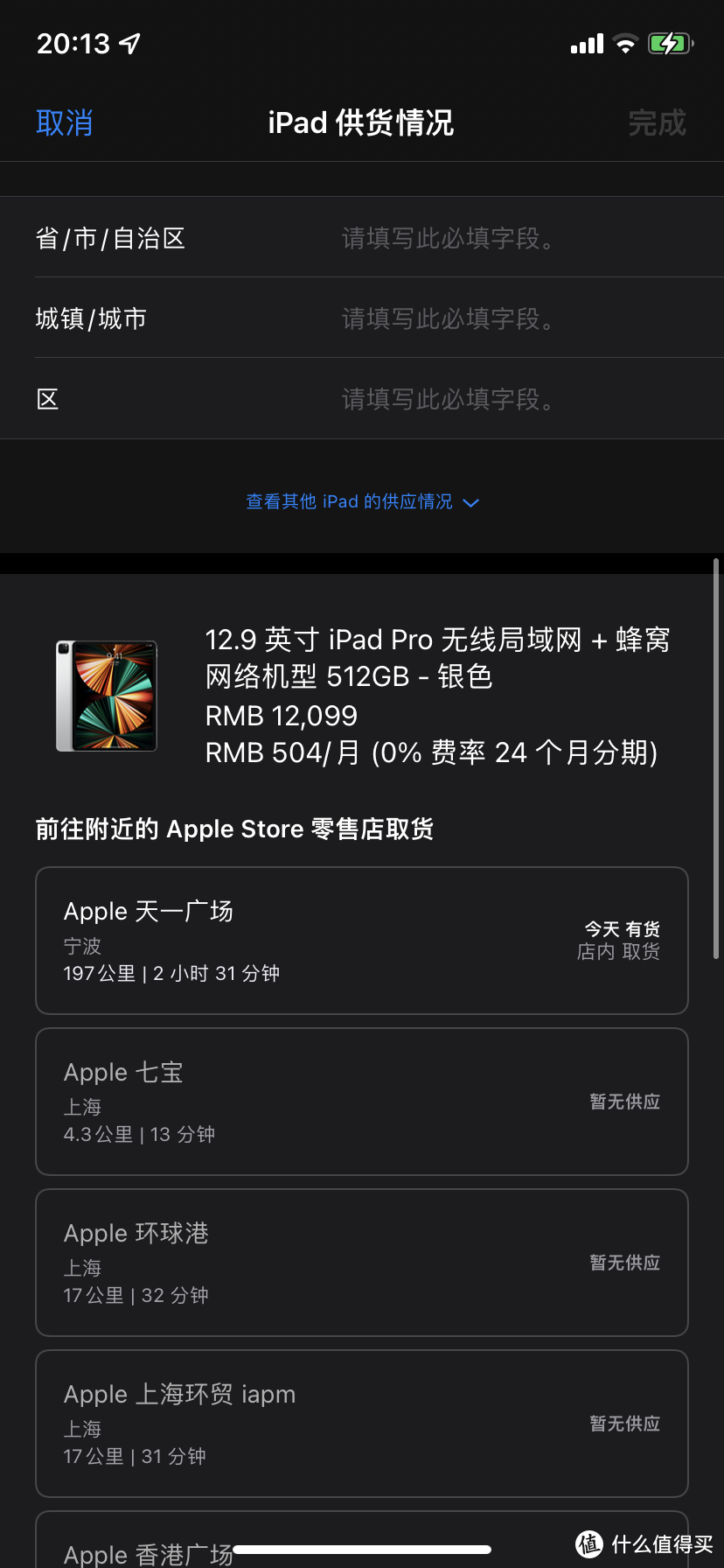Select the Apple 七宝 store entry
This screenshot has width=724, height=1568.
361,1102
